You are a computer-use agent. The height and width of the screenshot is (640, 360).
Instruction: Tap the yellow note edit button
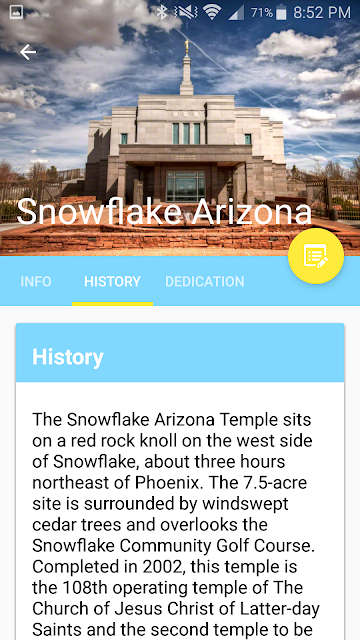click(316, 256)
